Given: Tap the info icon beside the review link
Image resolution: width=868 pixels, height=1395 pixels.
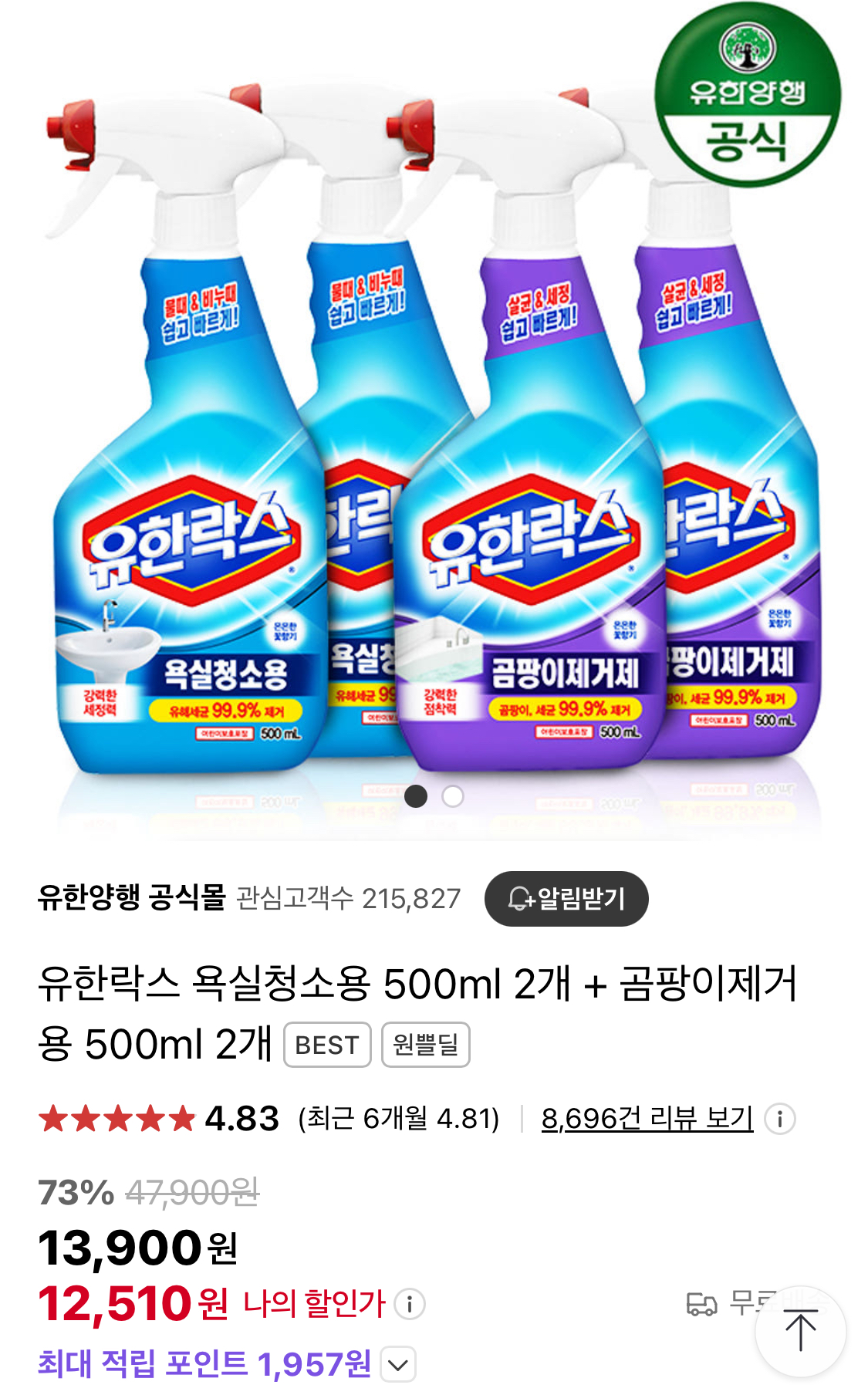Looking at the screenshot, I should [x=779, y=1119].
